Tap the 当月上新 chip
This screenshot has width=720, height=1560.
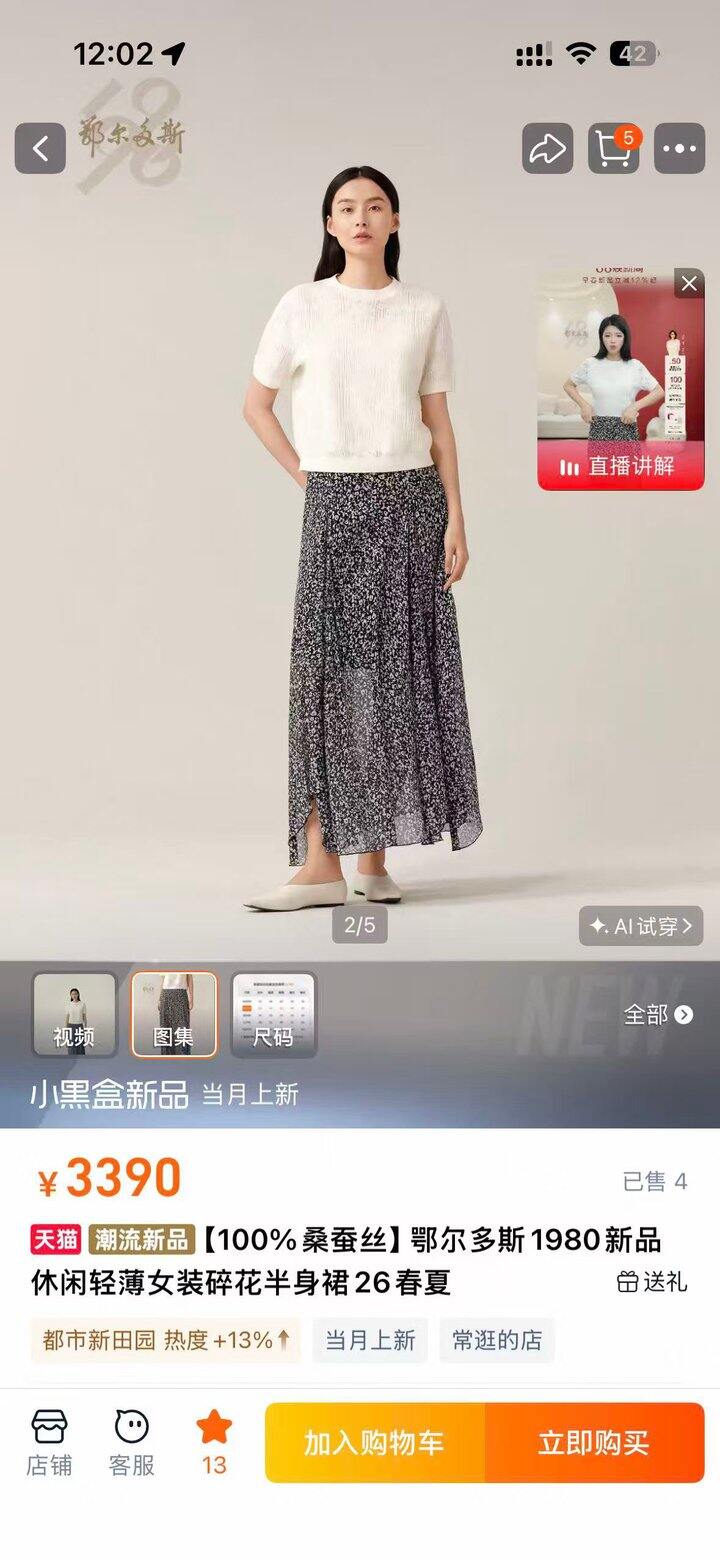pyautogui.click(x=370, y=1340)
